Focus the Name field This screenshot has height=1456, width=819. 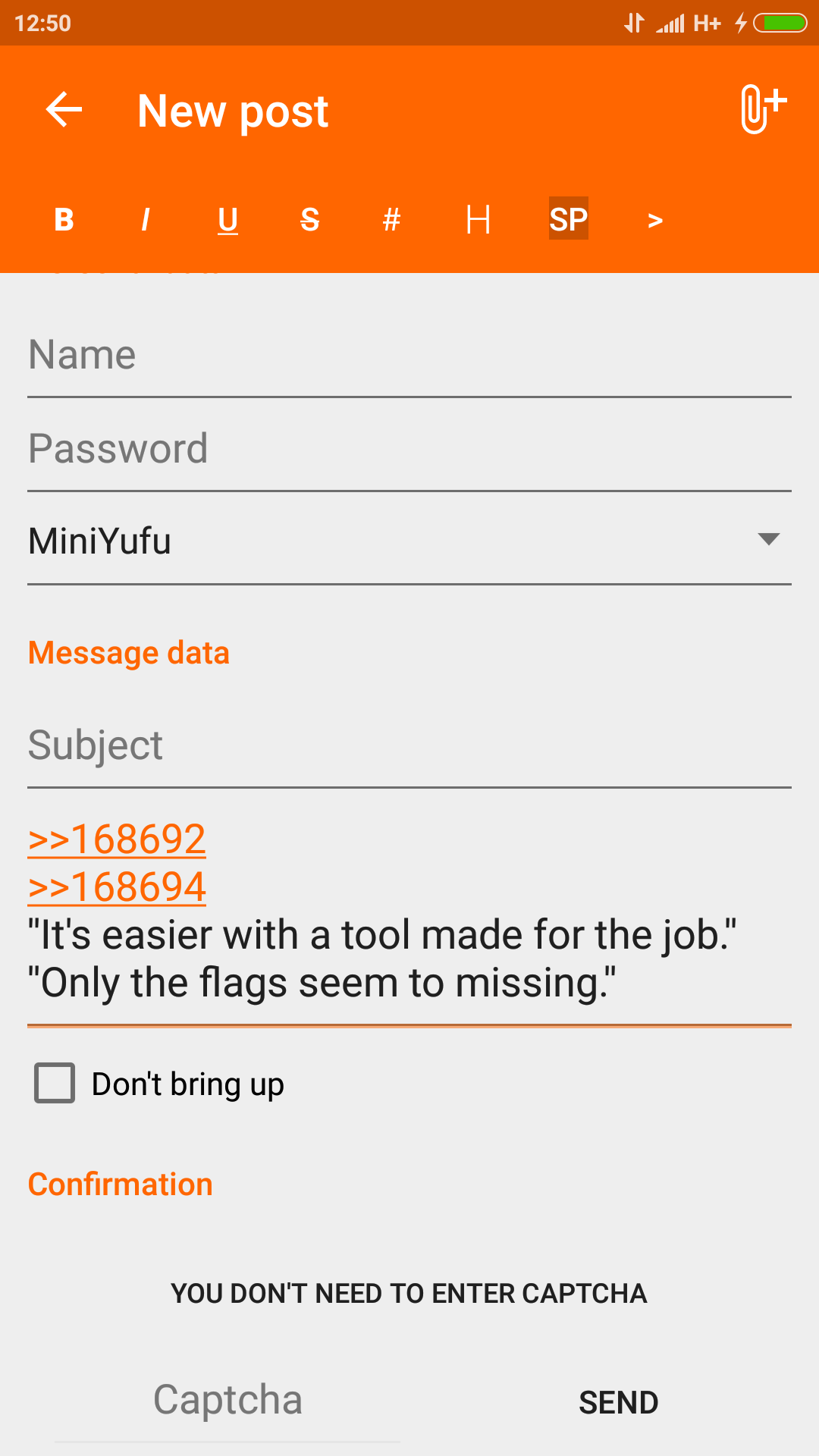pos(409,355)
